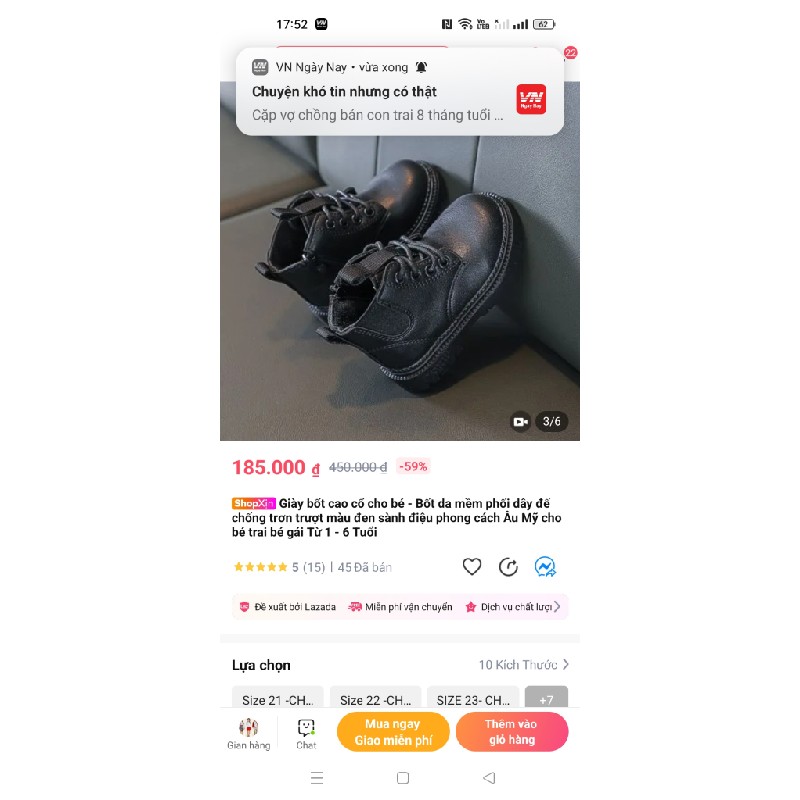Screen dimensions: 800x800
Task: Open the Lazada service guarantees strip
Action: coord(399,607)
